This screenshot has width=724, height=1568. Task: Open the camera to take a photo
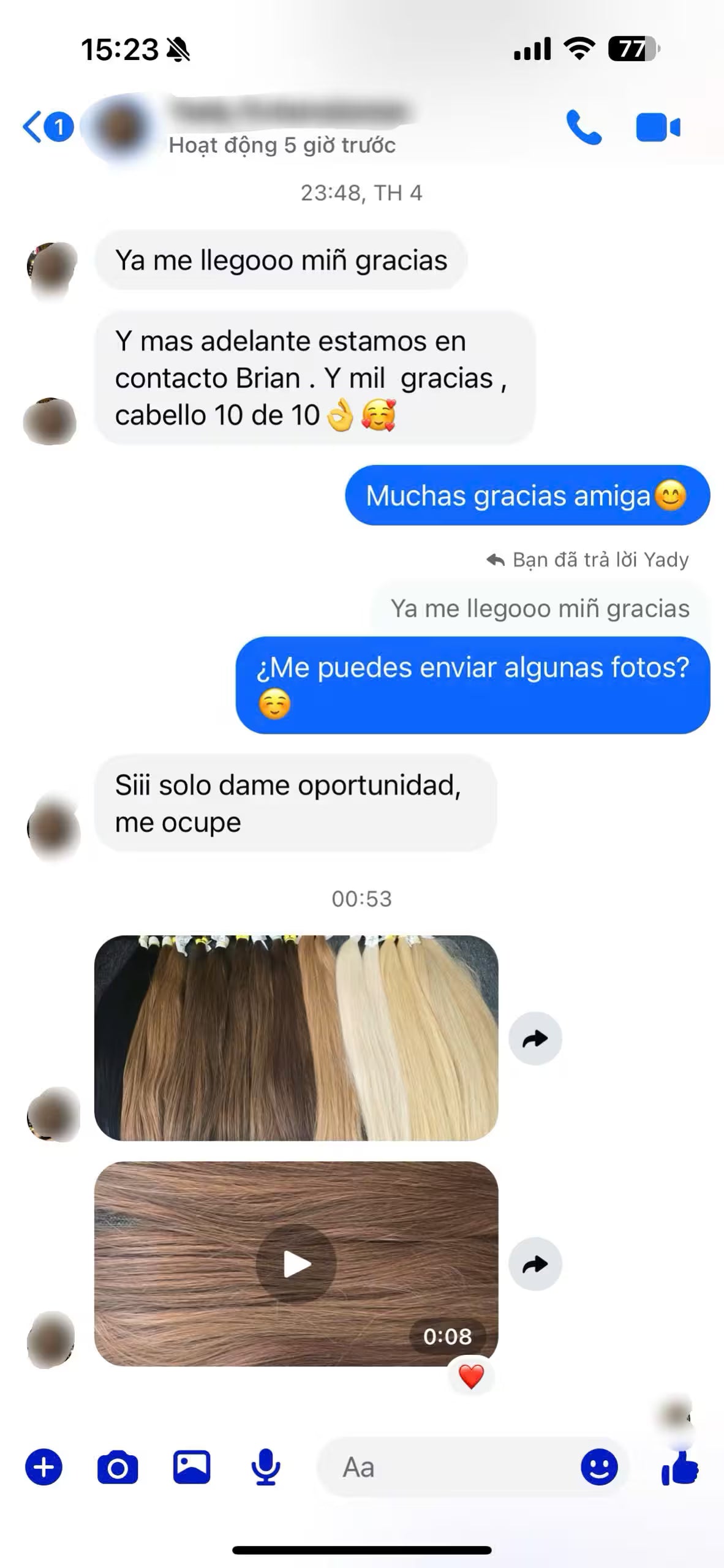tap(118, 1467)
